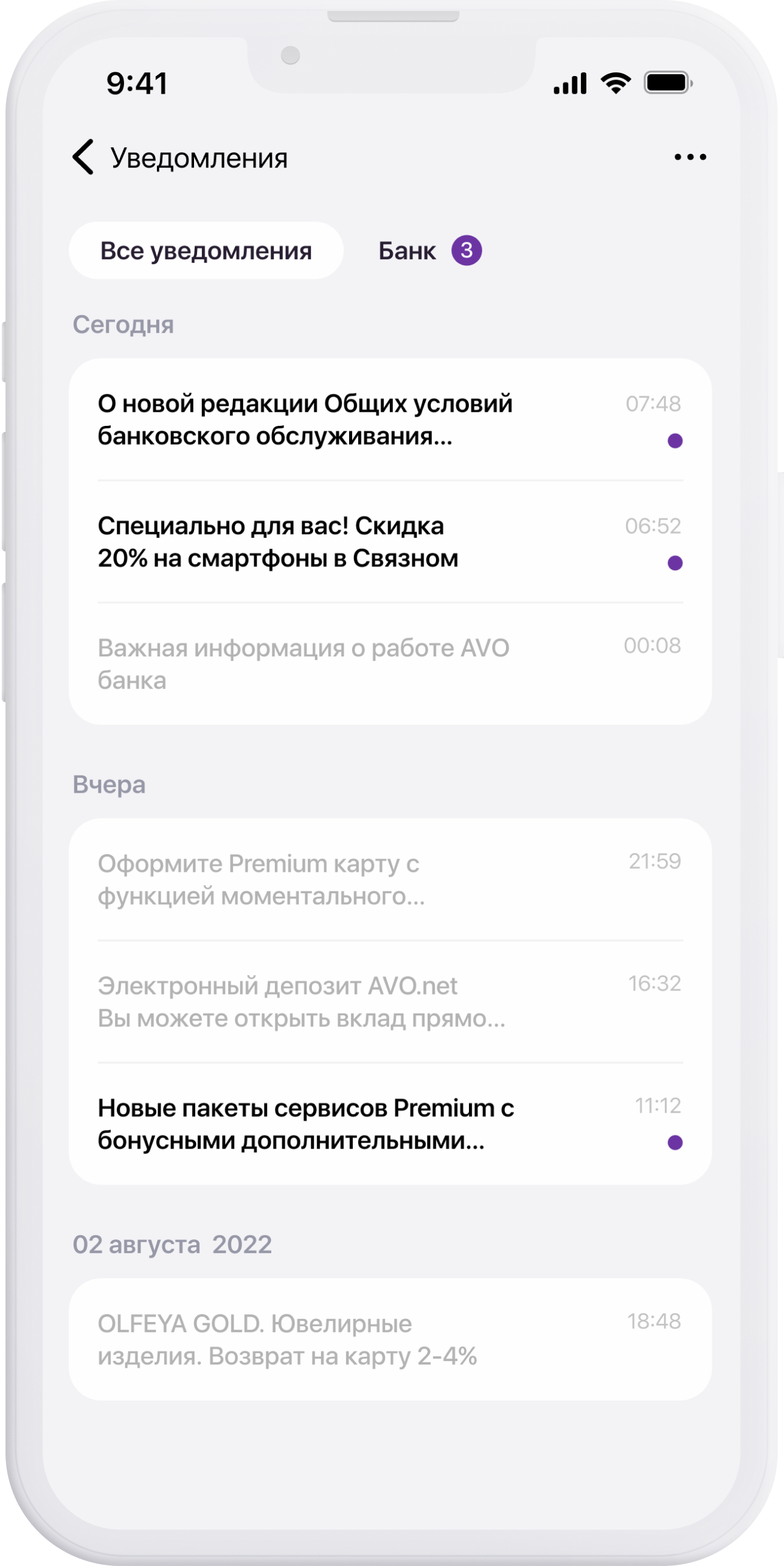
Task: Switch to the Банк tab
Action: 428,251
